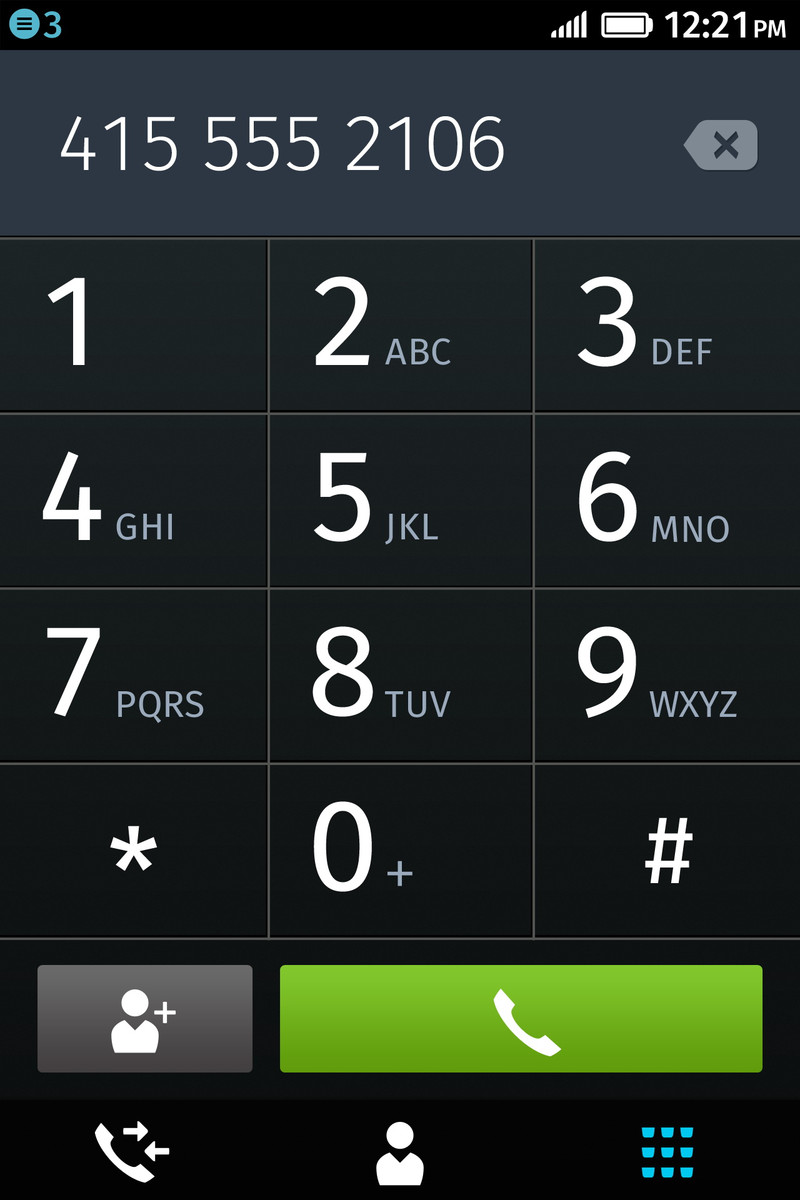Tap the 6 MNO key
Viewport: 800px width, 1200px height.
click(x=667, y=500)
